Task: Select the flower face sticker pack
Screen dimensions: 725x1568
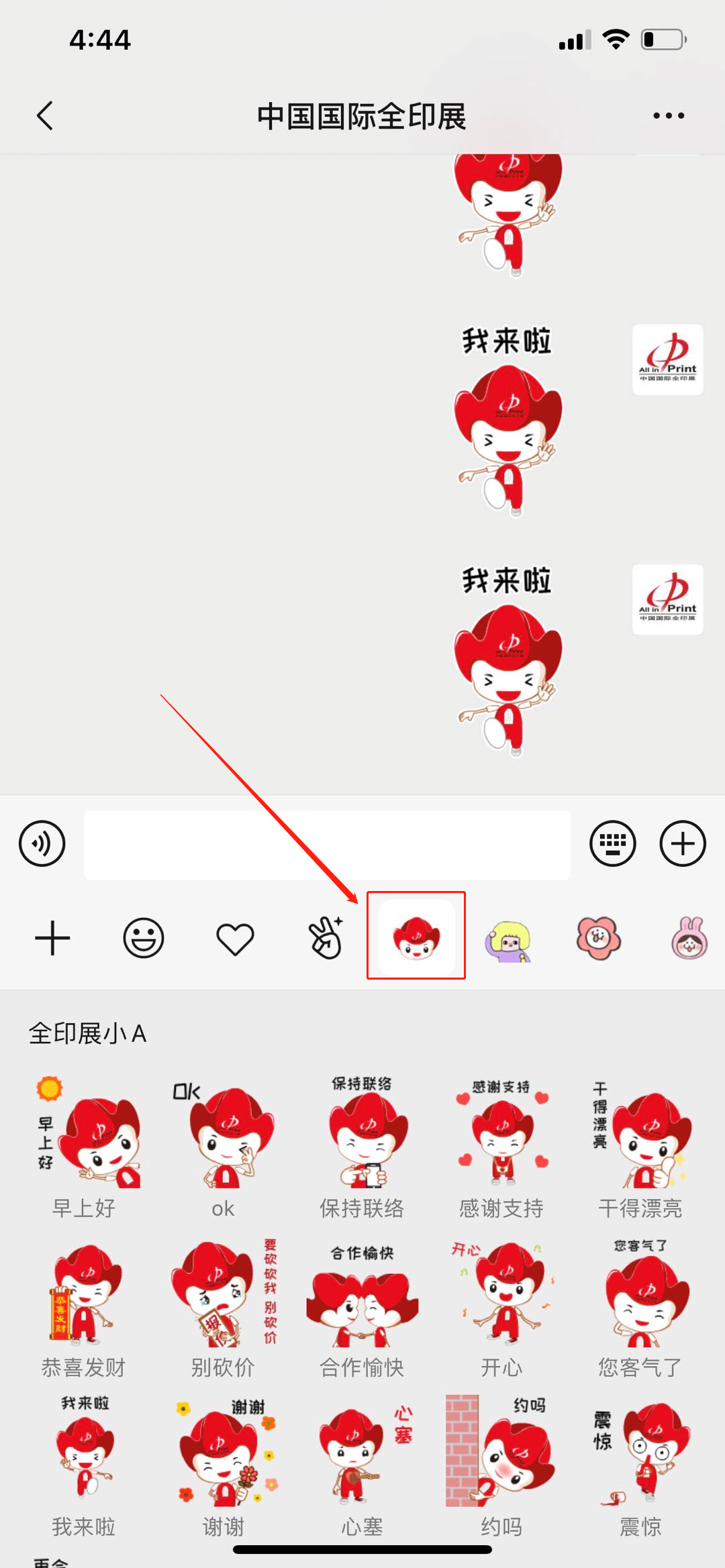Action: pyautogui.click(x=599, y=938)
